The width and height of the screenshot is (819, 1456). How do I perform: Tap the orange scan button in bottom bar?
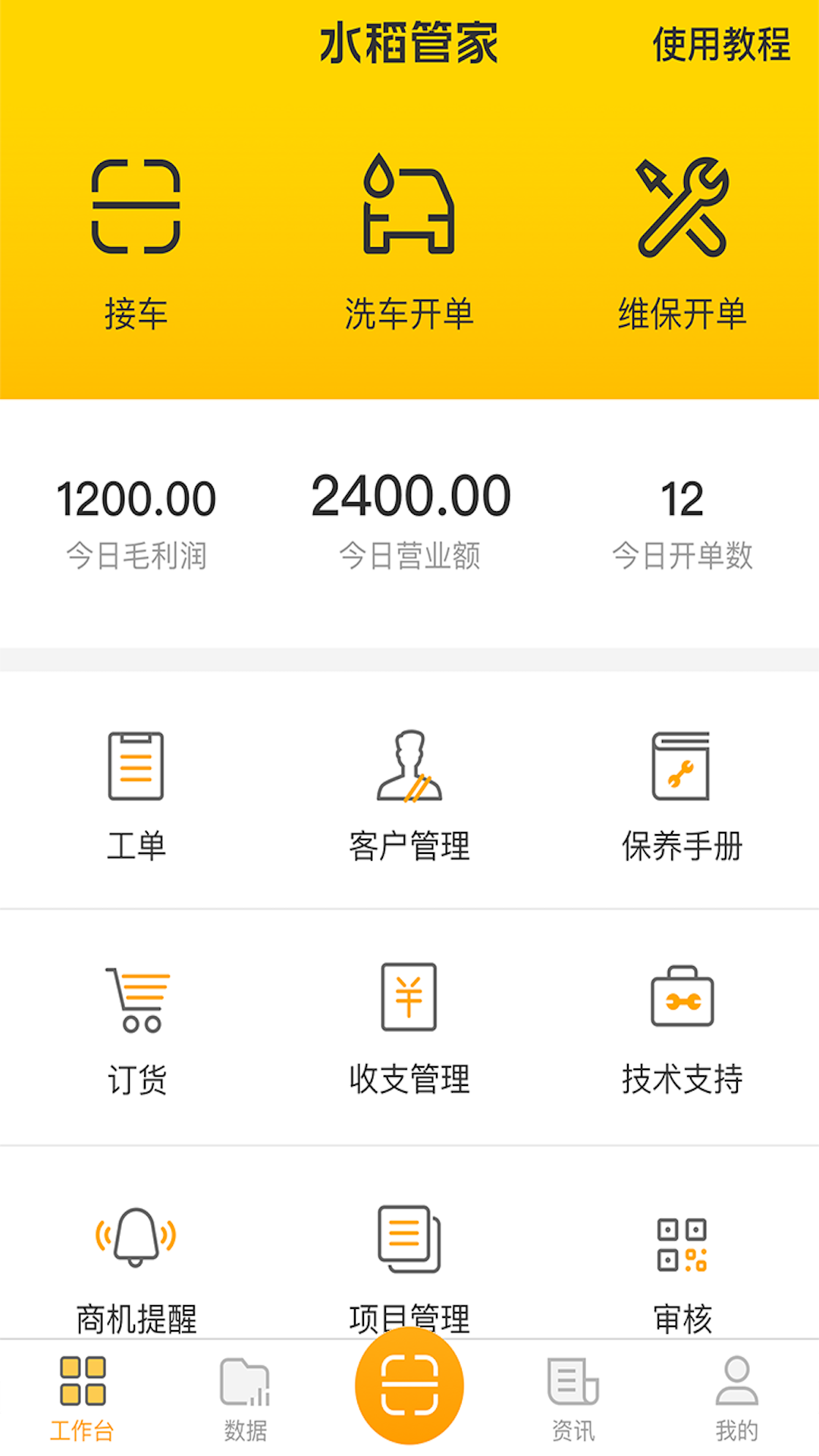coord(409,1385)
